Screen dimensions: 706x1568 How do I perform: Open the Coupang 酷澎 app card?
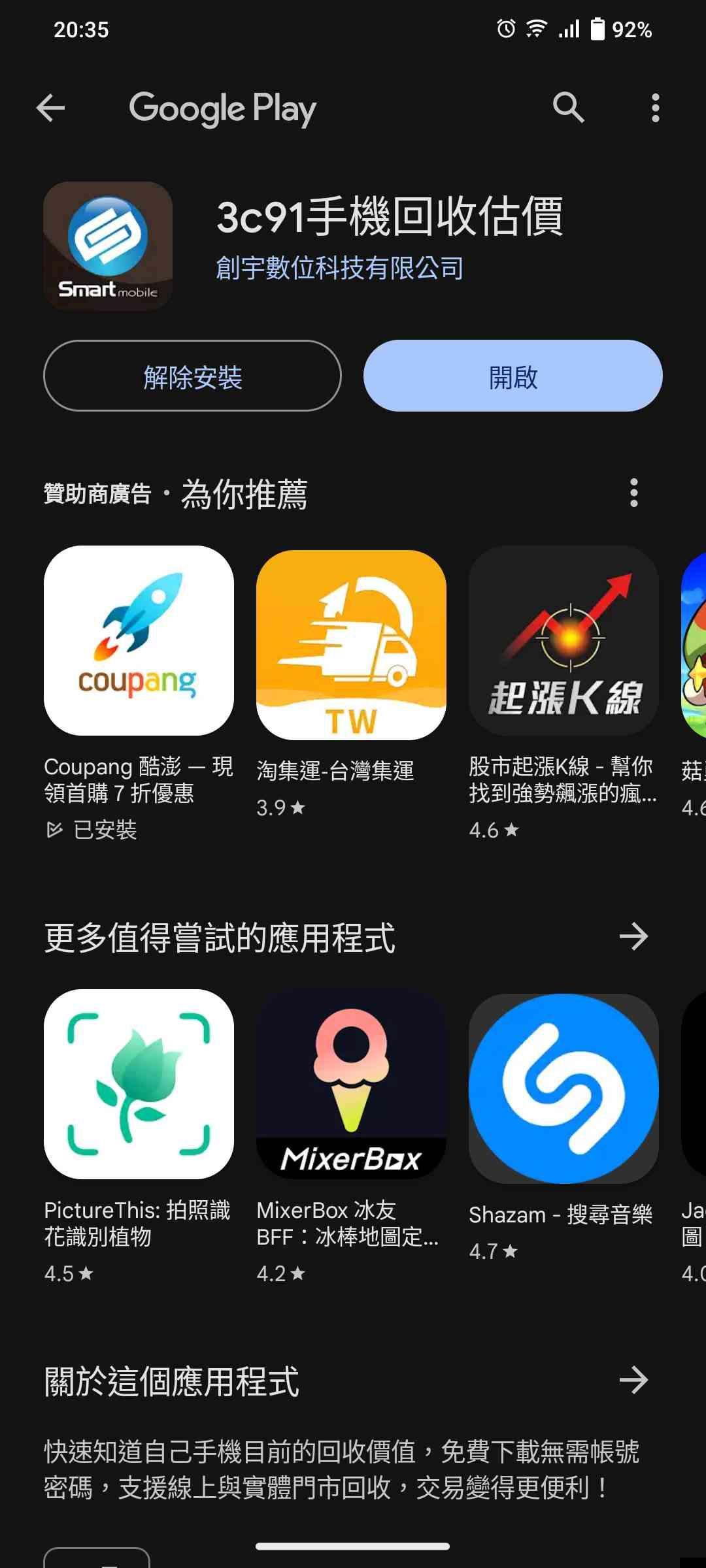[x=139, y=640]
